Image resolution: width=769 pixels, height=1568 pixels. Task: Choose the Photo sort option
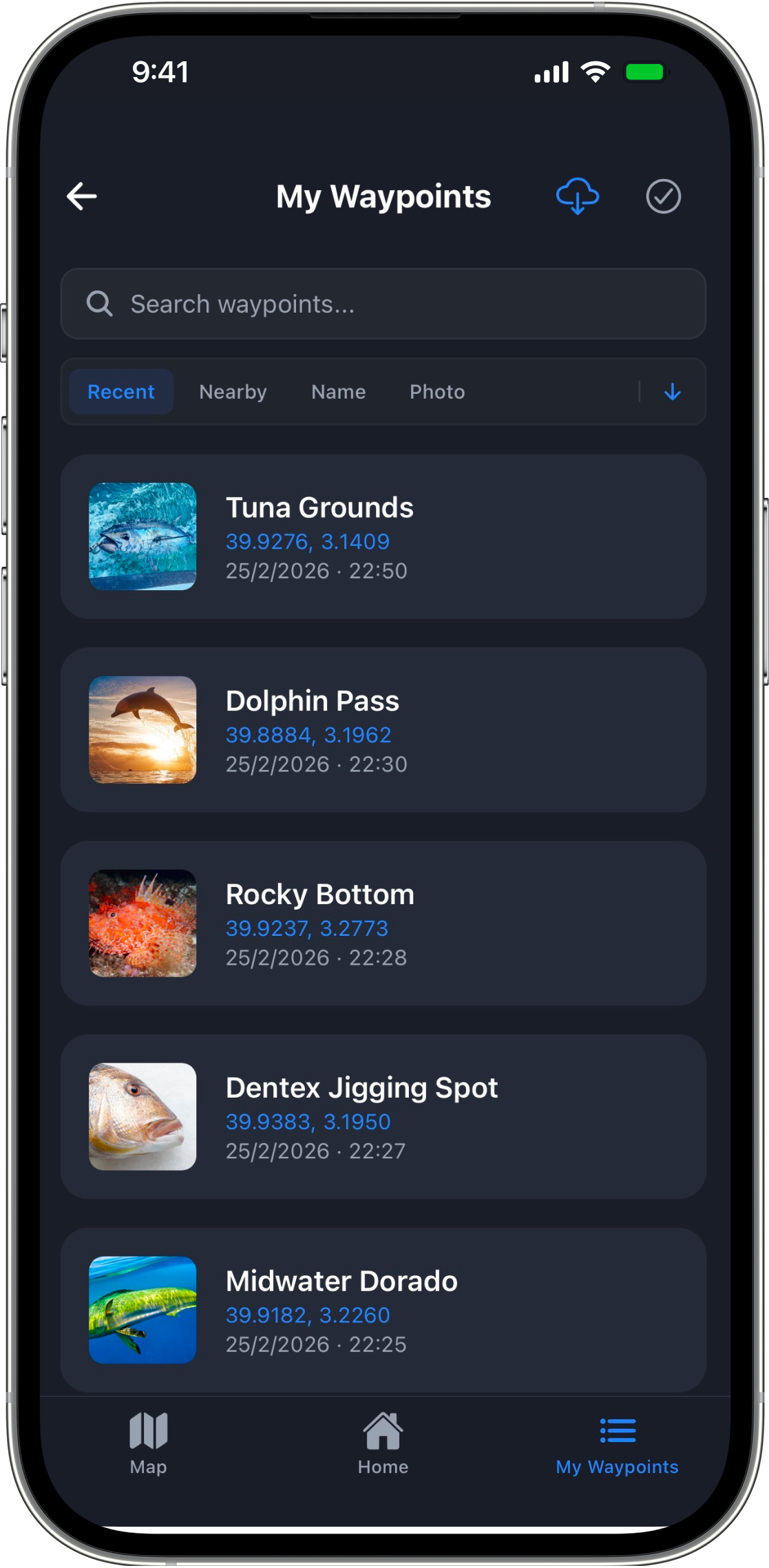click(437, 392)
